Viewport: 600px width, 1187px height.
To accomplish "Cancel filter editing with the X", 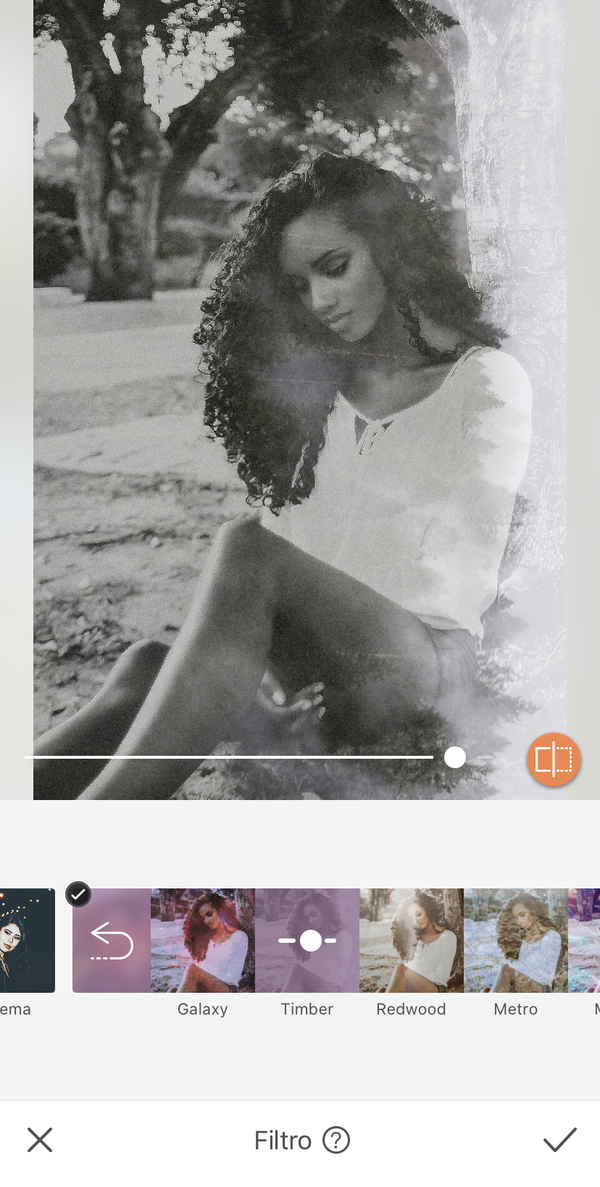I will tap(40, 1140).
